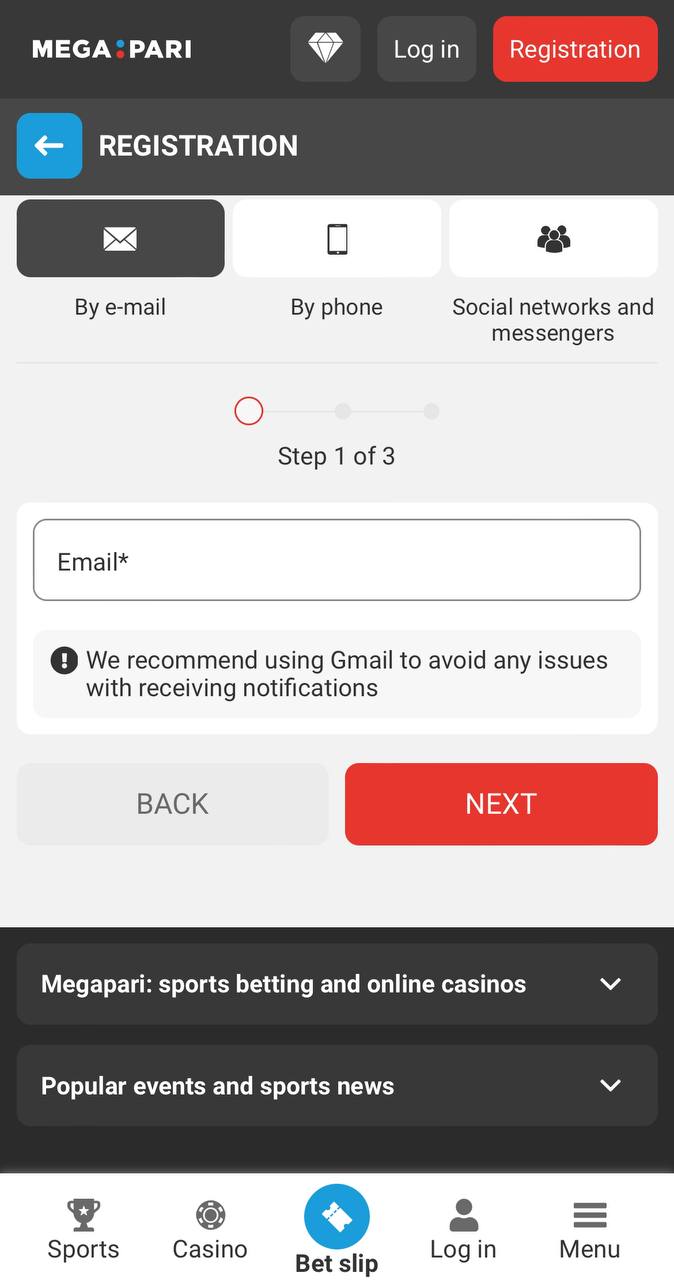Switch to By phone registration
This screenshot has height=1280, width=674.
[x=337, y=238]
